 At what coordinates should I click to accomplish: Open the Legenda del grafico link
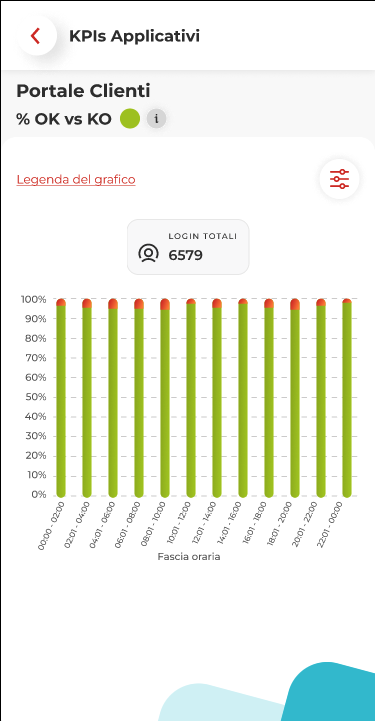pyautogui.click(x=76, y=179)
